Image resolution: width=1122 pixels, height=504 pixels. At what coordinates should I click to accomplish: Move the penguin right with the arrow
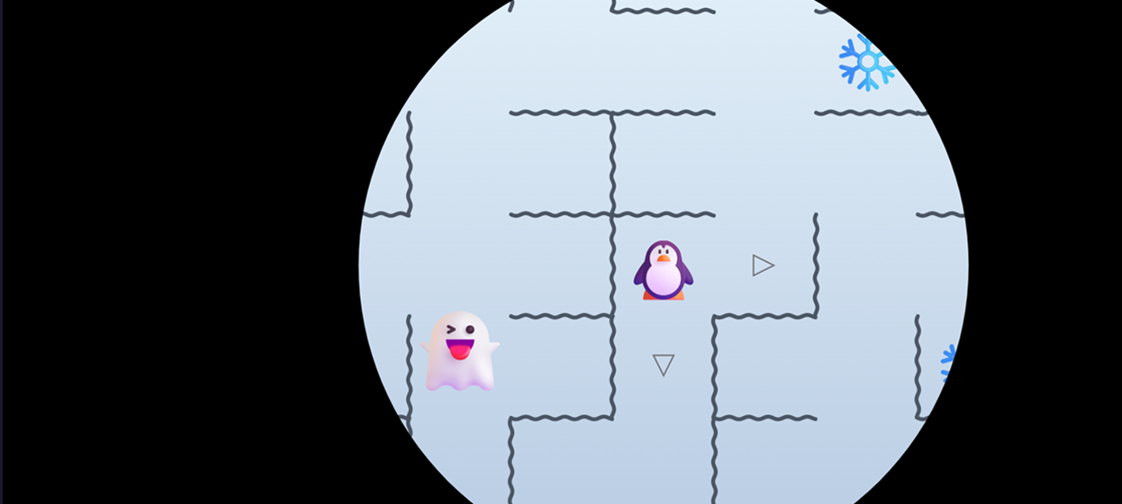(763, 265)
